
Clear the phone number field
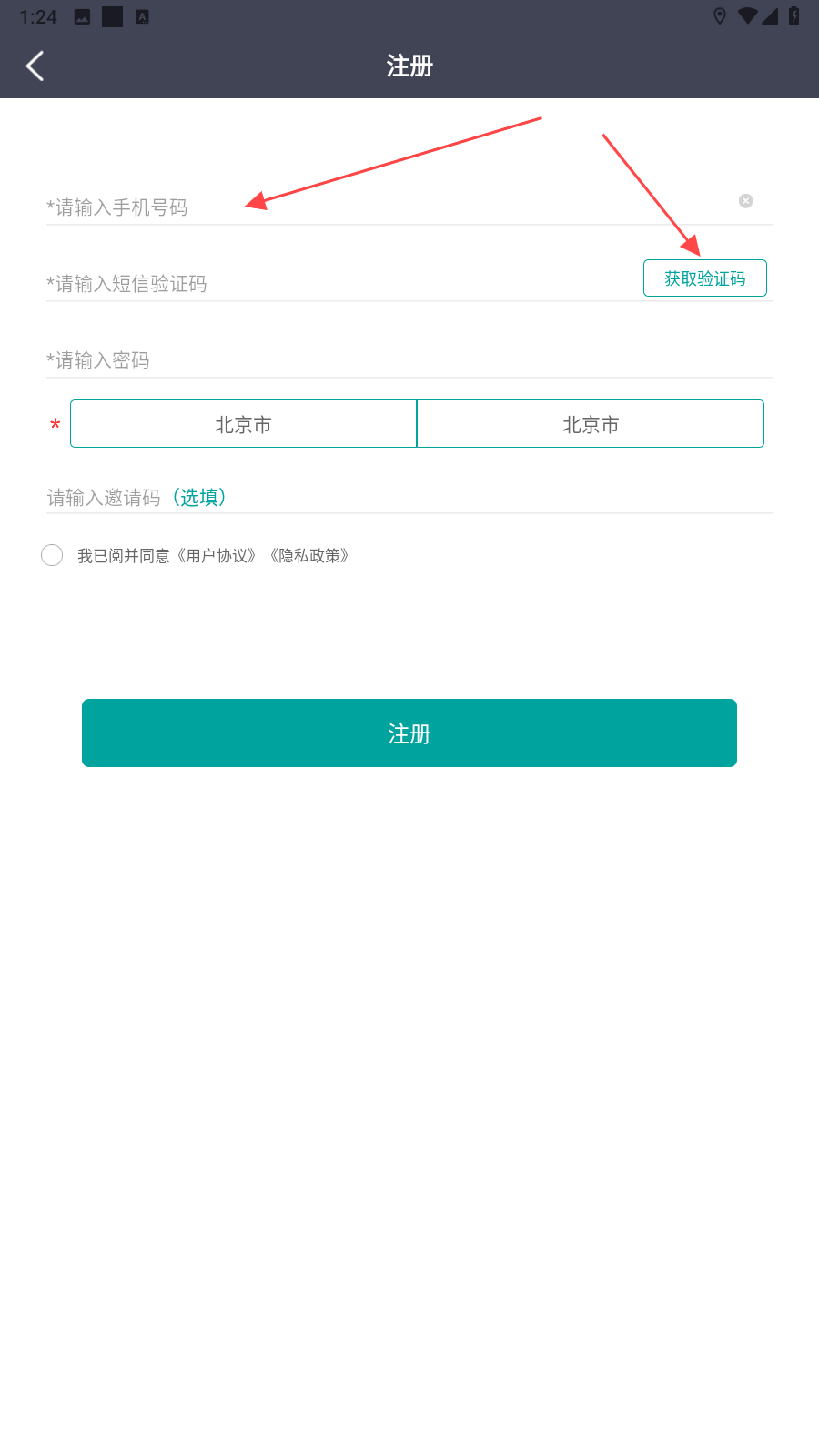[745, 201]
